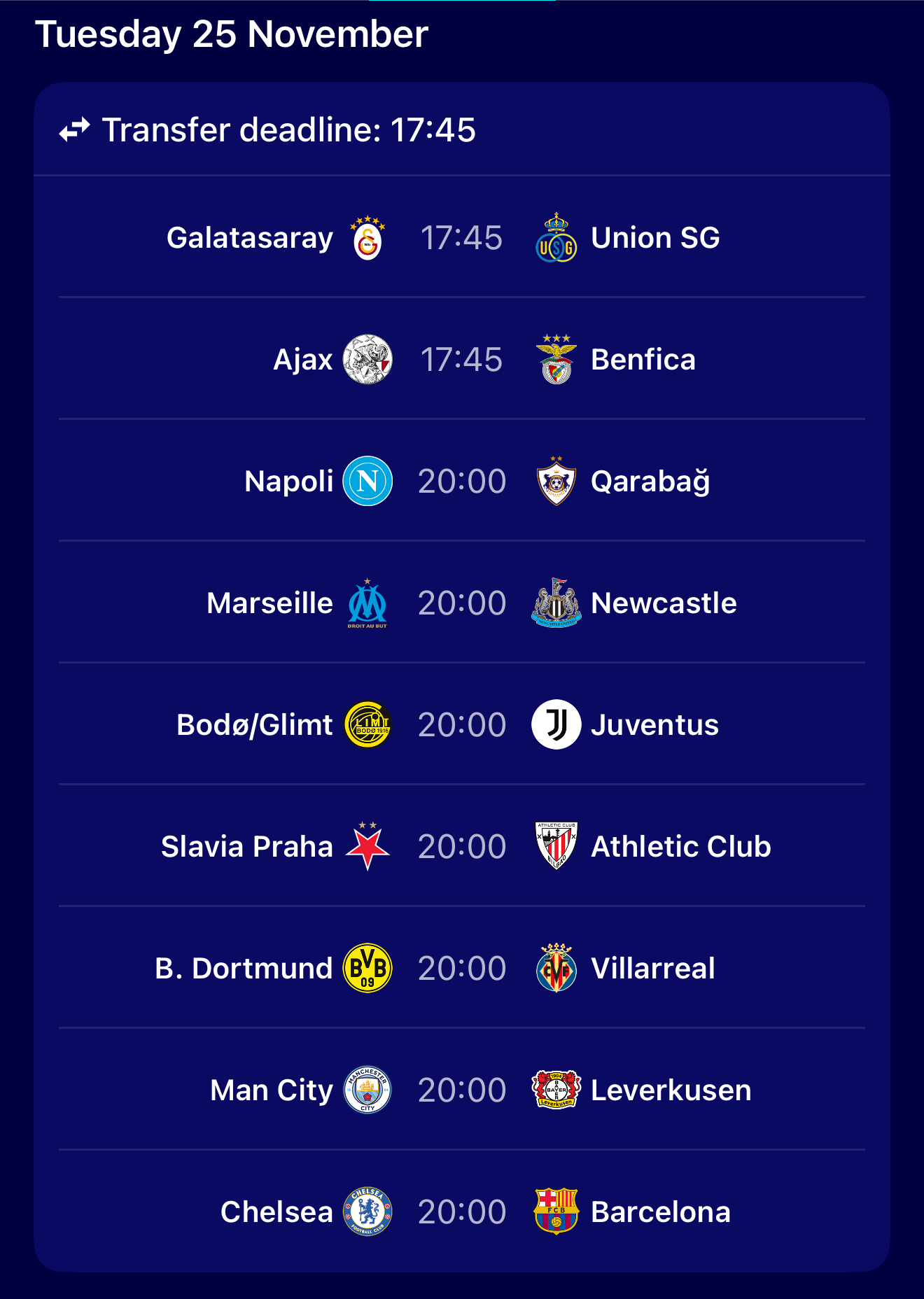
Task: Select the Marseille vs Newcastle fixture
Action: tap(461, 603)
